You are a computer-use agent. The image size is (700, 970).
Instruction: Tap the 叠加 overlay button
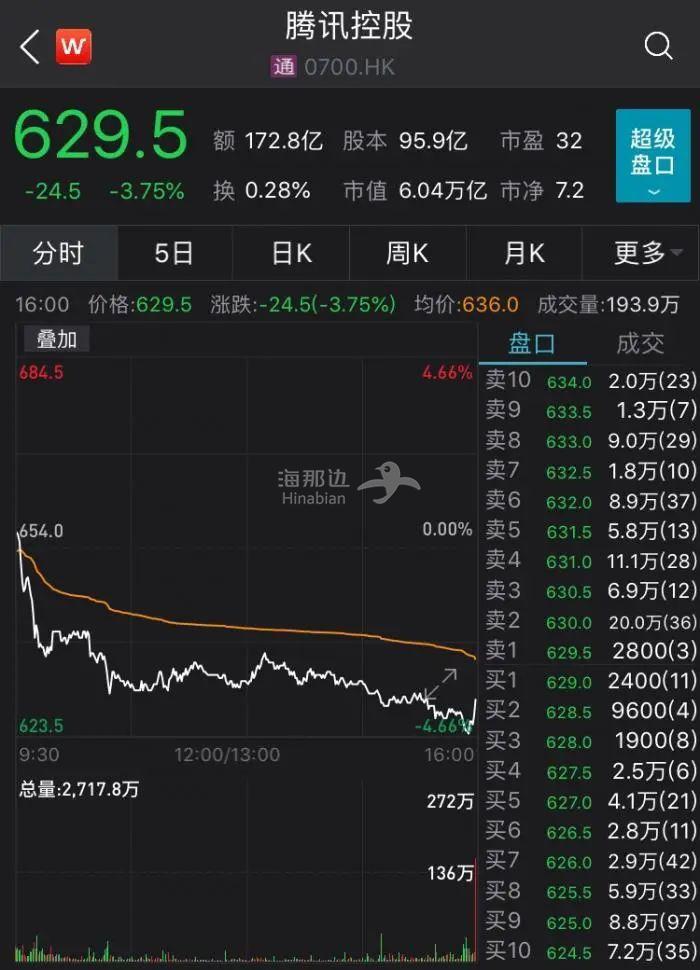[56, 339]
